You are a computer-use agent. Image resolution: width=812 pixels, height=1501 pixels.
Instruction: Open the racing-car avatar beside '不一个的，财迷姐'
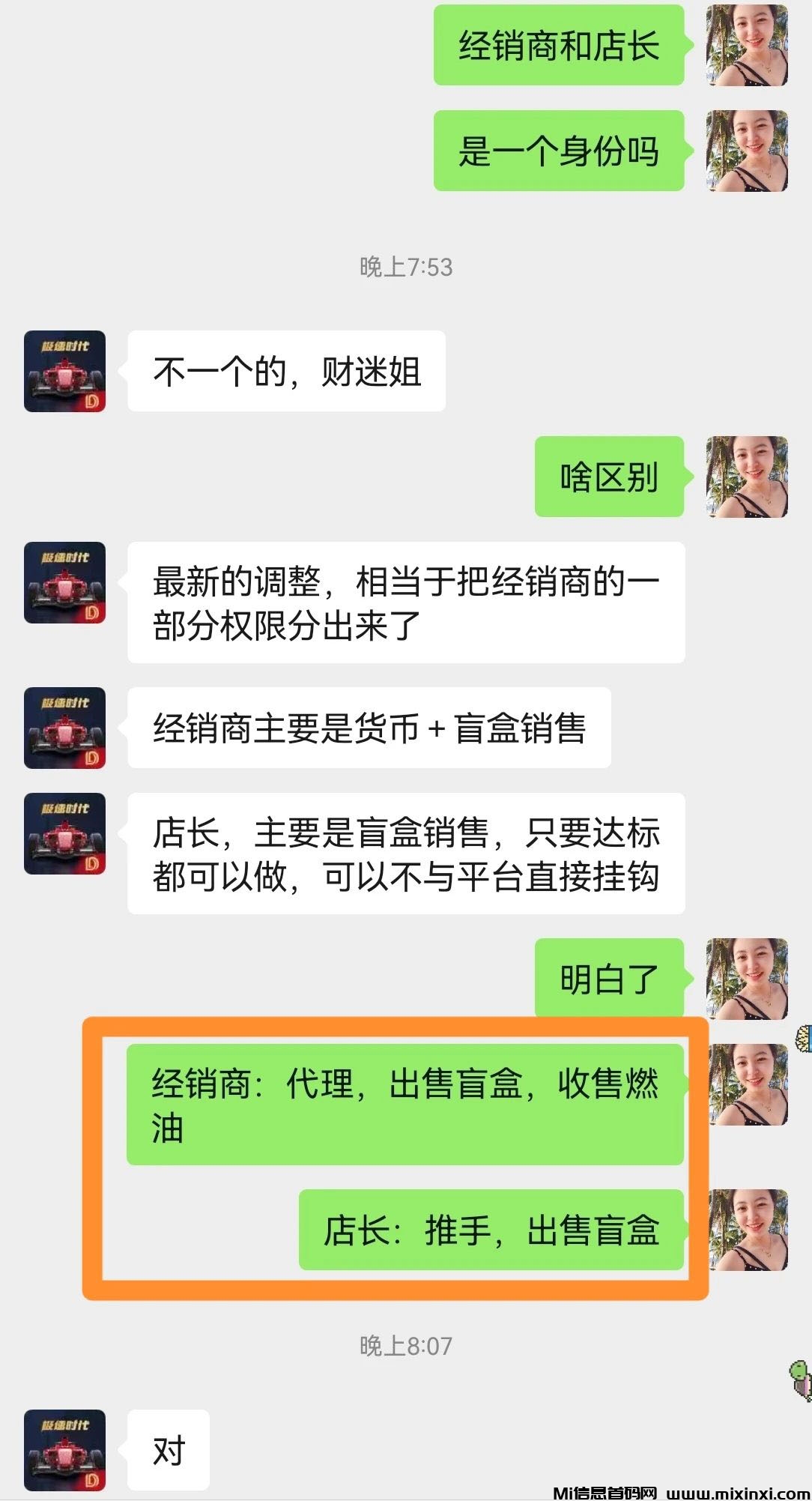64,371
